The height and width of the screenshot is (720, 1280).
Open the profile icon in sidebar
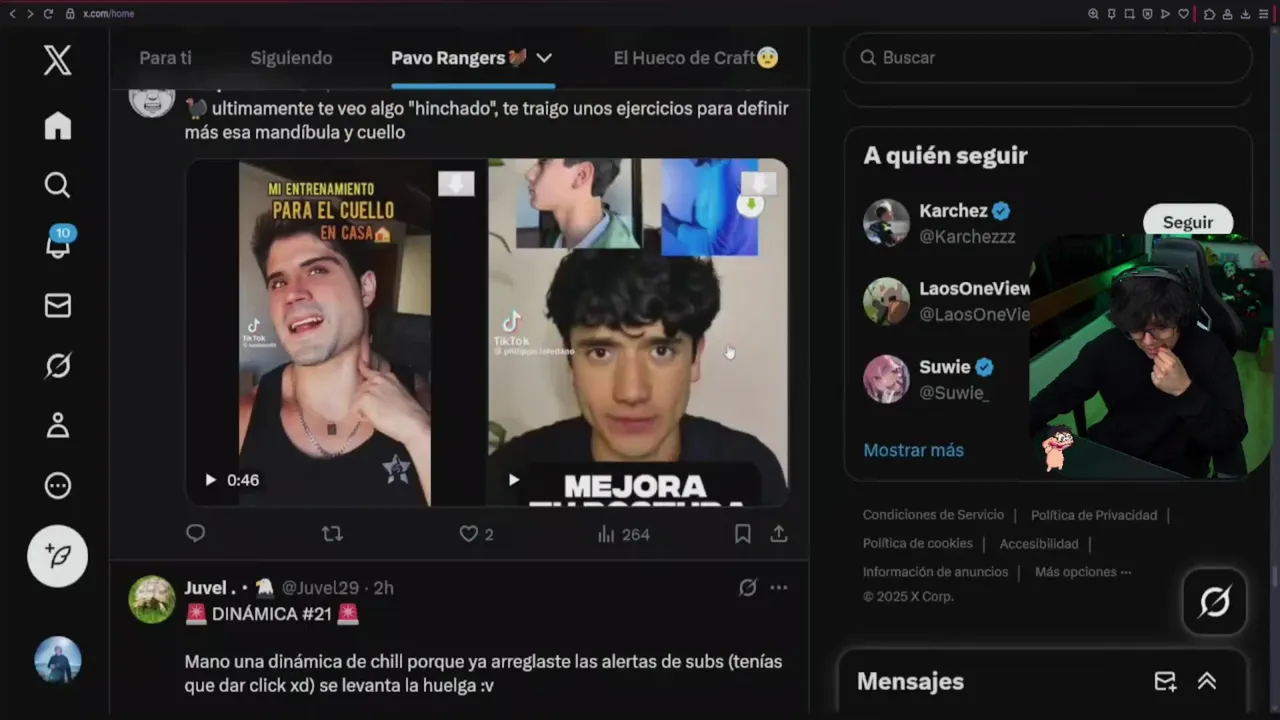(57, 425)
